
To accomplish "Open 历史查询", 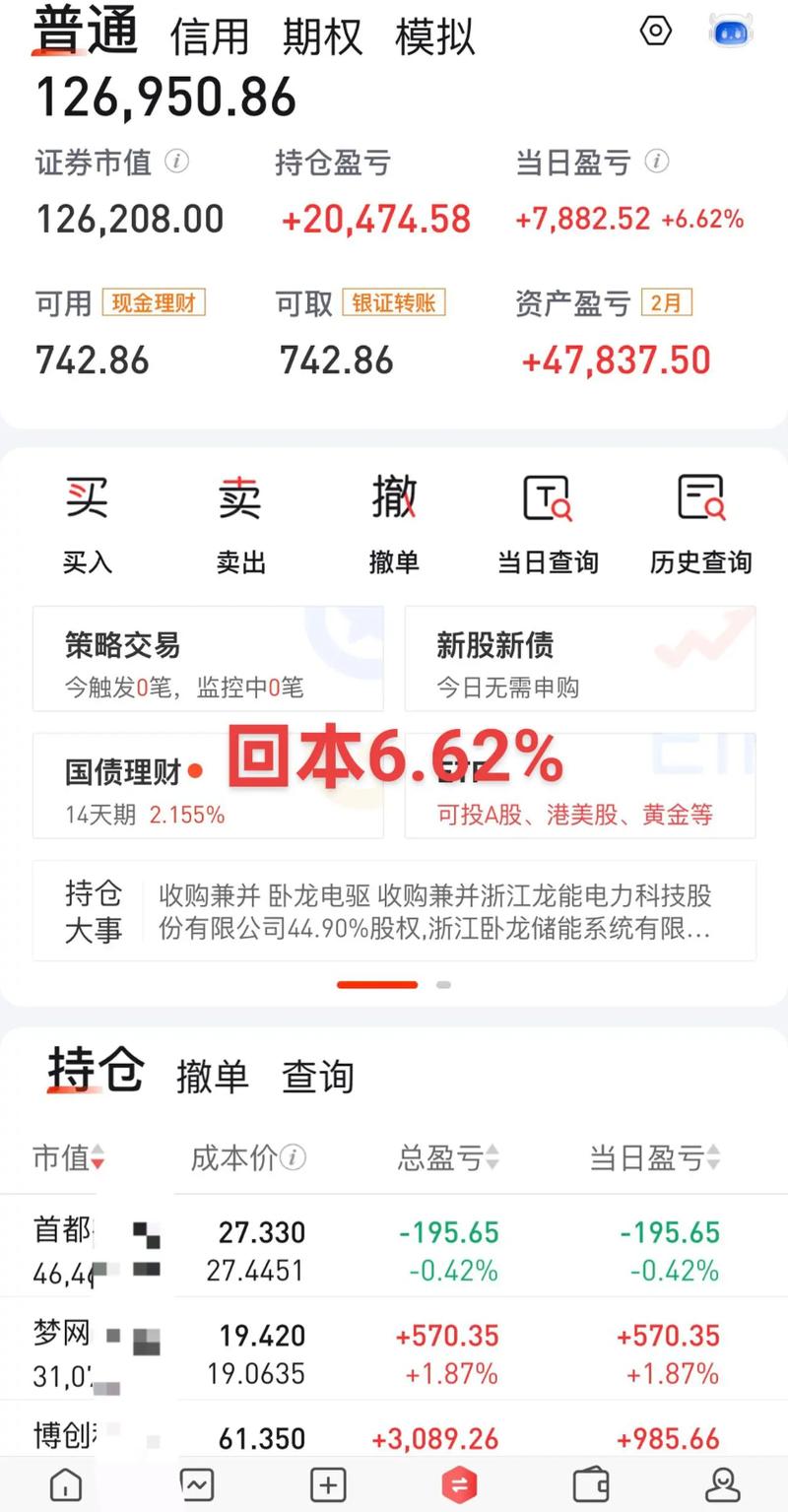I will point(700,524).
